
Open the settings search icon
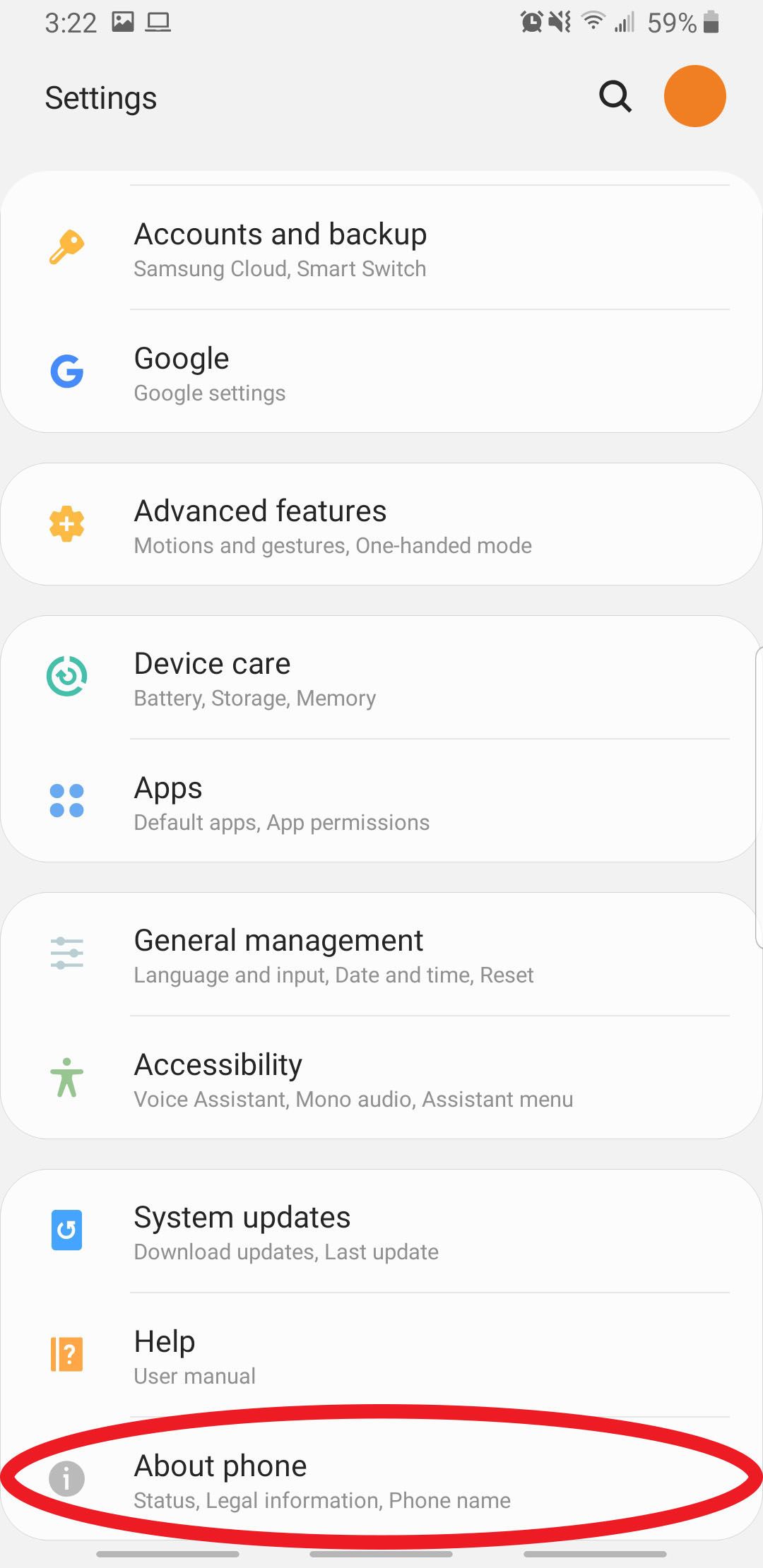[615, 97]
